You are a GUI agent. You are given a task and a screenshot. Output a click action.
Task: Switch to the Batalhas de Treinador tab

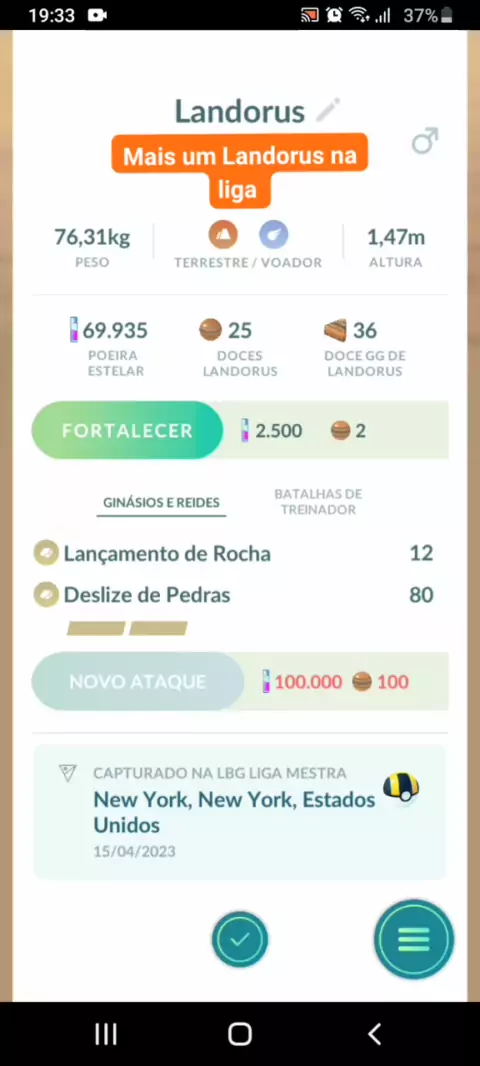(x=318, y=502)
